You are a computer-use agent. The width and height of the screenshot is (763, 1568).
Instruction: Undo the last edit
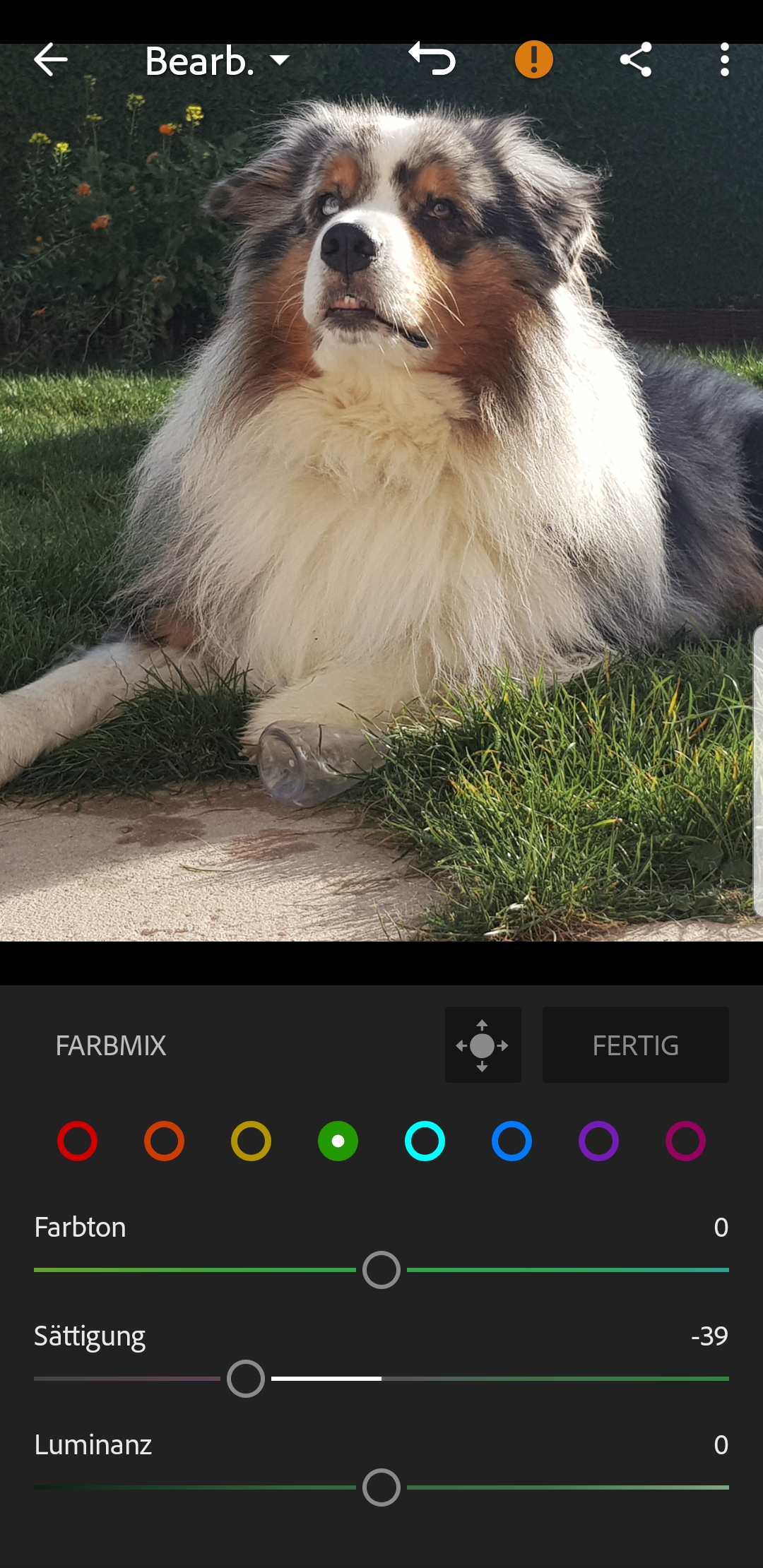(x=432, y=59)
